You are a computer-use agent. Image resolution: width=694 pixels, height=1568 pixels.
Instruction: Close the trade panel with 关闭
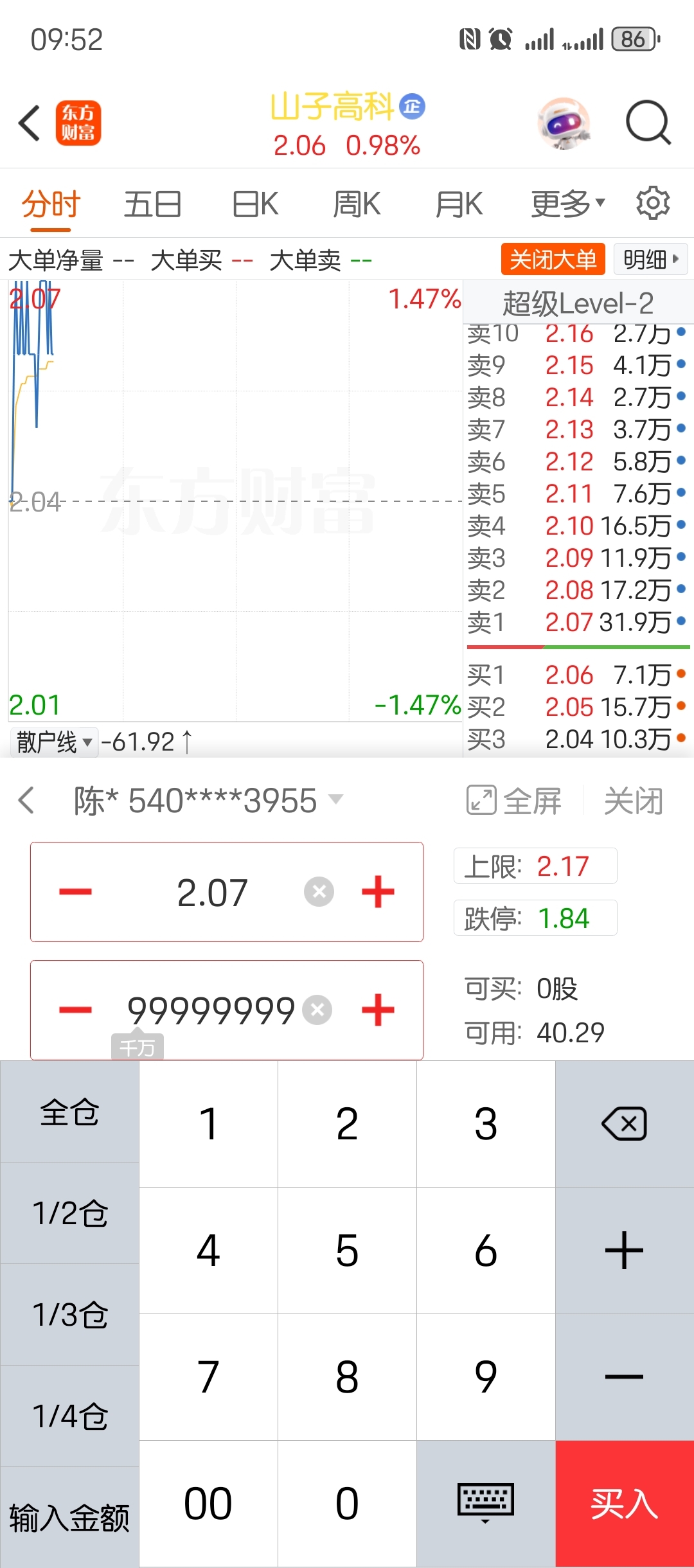(x=633, y=801)
